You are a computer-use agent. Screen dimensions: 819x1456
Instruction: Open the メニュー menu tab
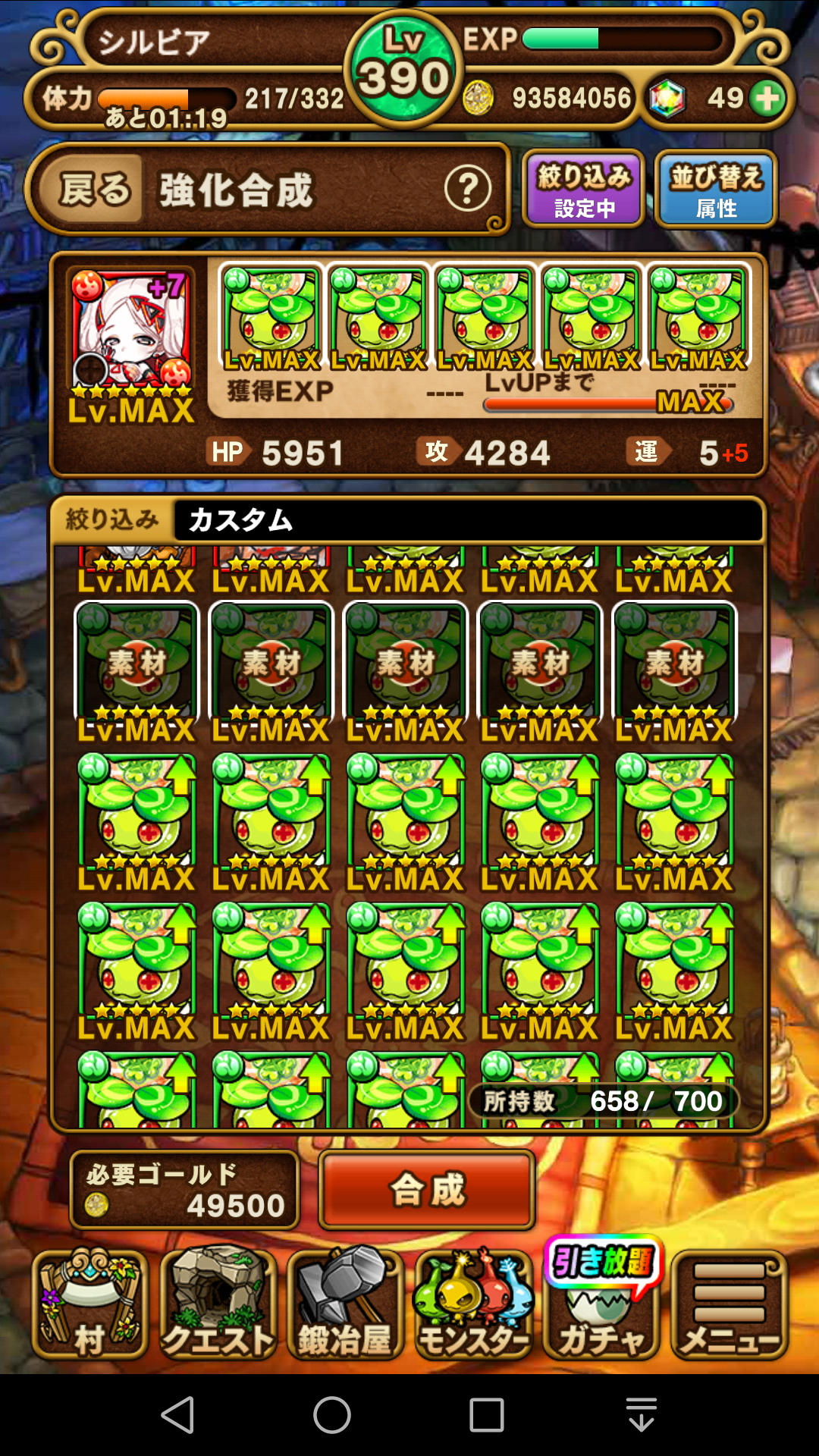click(x=729, y=1306)
